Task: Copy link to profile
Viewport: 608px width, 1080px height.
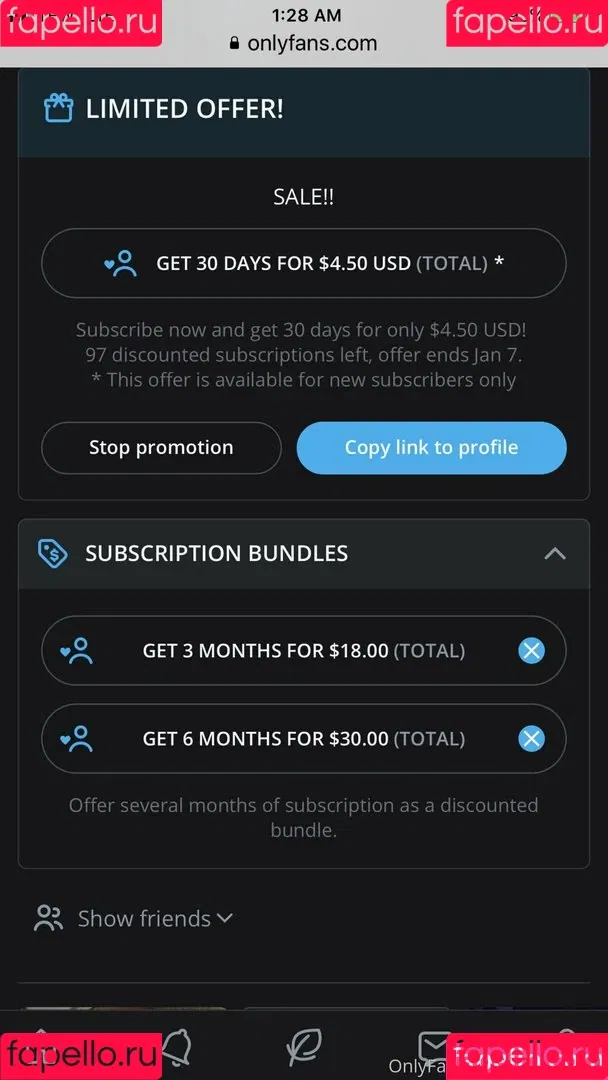Action: coord(431,448)
